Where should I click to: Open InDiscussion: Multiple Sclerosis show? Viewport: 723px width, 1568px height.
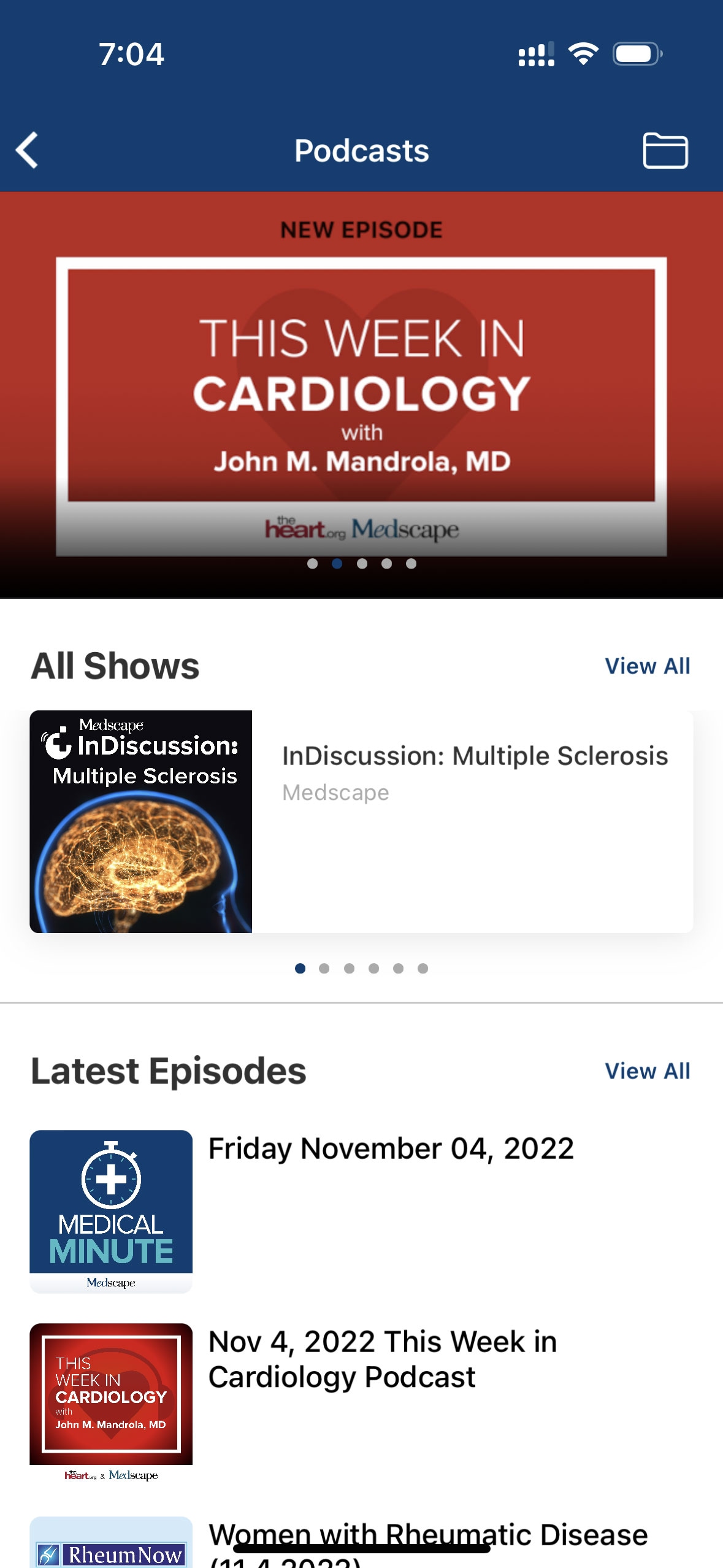361,821
